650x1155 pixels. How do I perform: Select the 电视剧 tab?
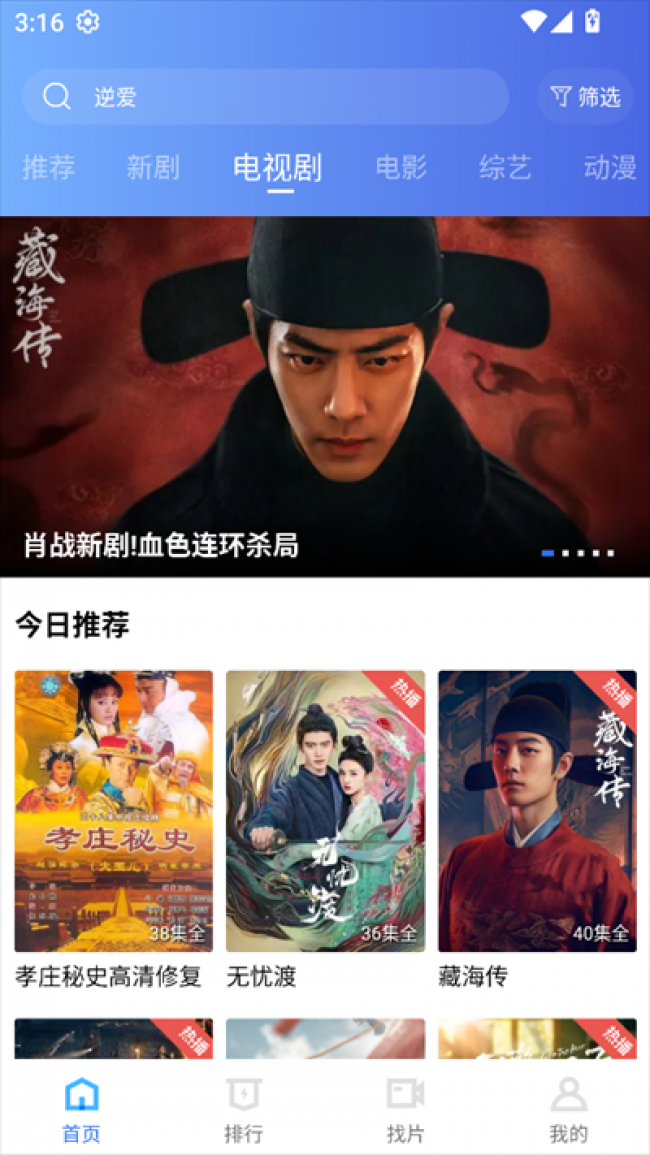pos(277,167)
